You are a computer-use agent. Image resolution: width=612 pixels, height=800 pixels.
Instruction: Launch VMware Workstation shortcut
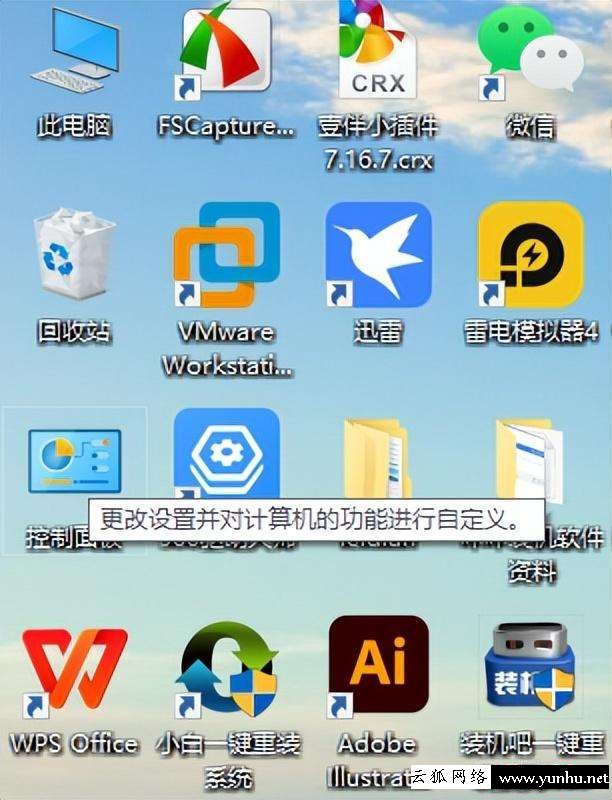[x=226, y=255]
